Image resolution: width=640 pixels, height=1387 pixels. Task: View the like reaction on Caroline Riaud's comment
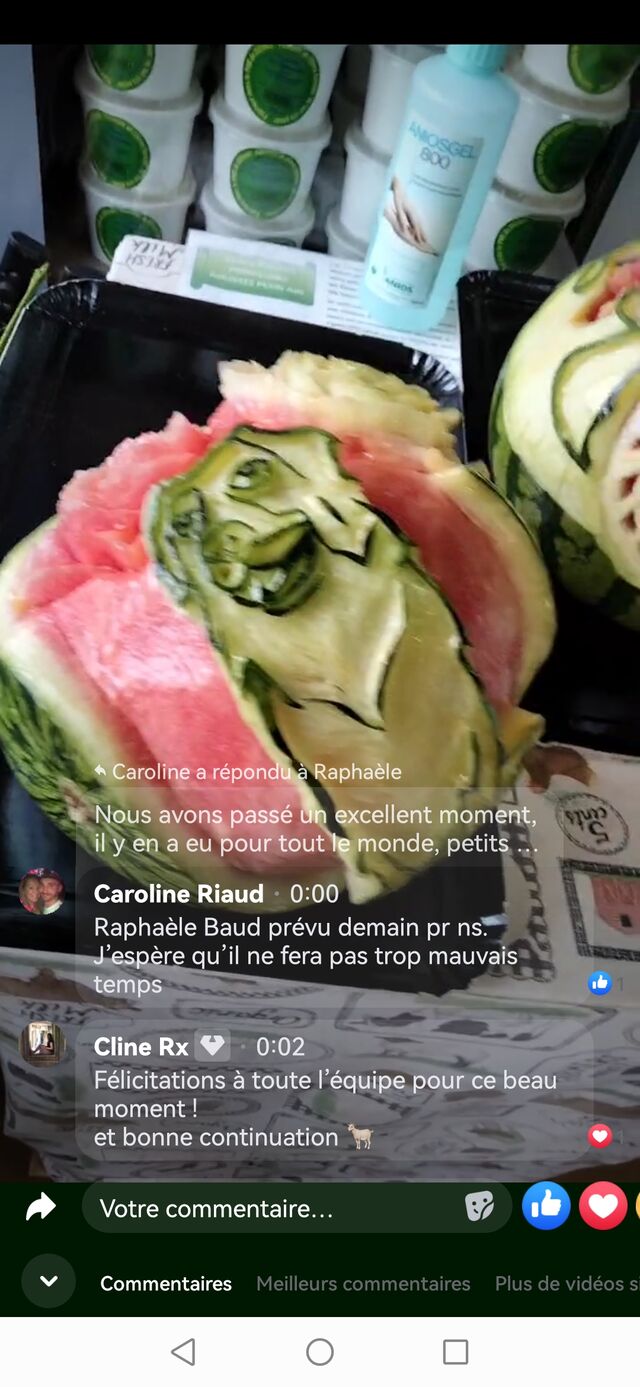coord(600,983)
